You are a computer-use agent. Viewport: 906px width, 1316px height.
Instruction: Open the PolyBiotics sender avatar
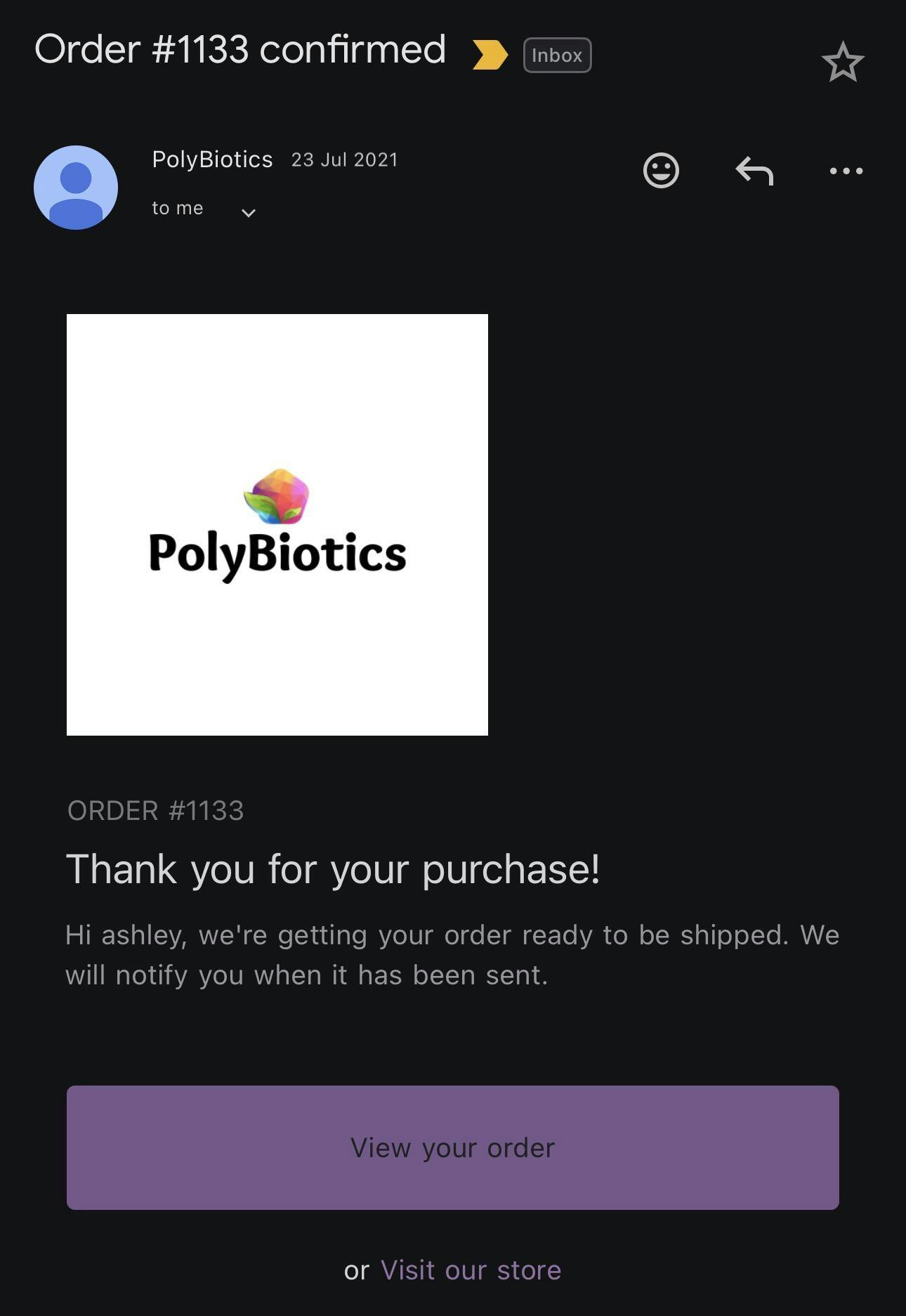click(76, 188)
